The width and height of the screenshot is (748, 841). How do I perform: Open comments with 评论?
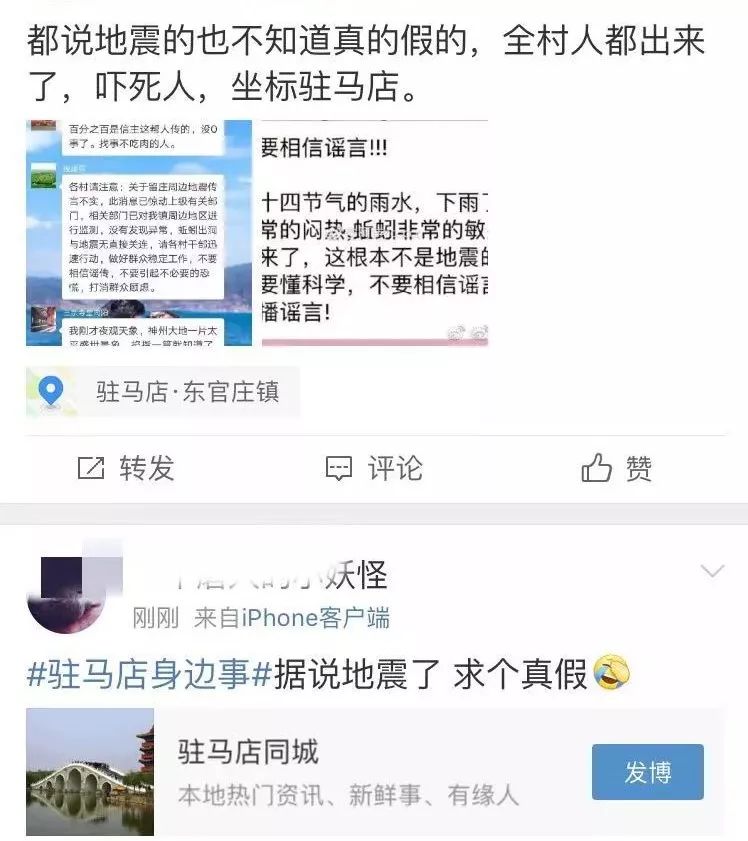click(375, 468)
